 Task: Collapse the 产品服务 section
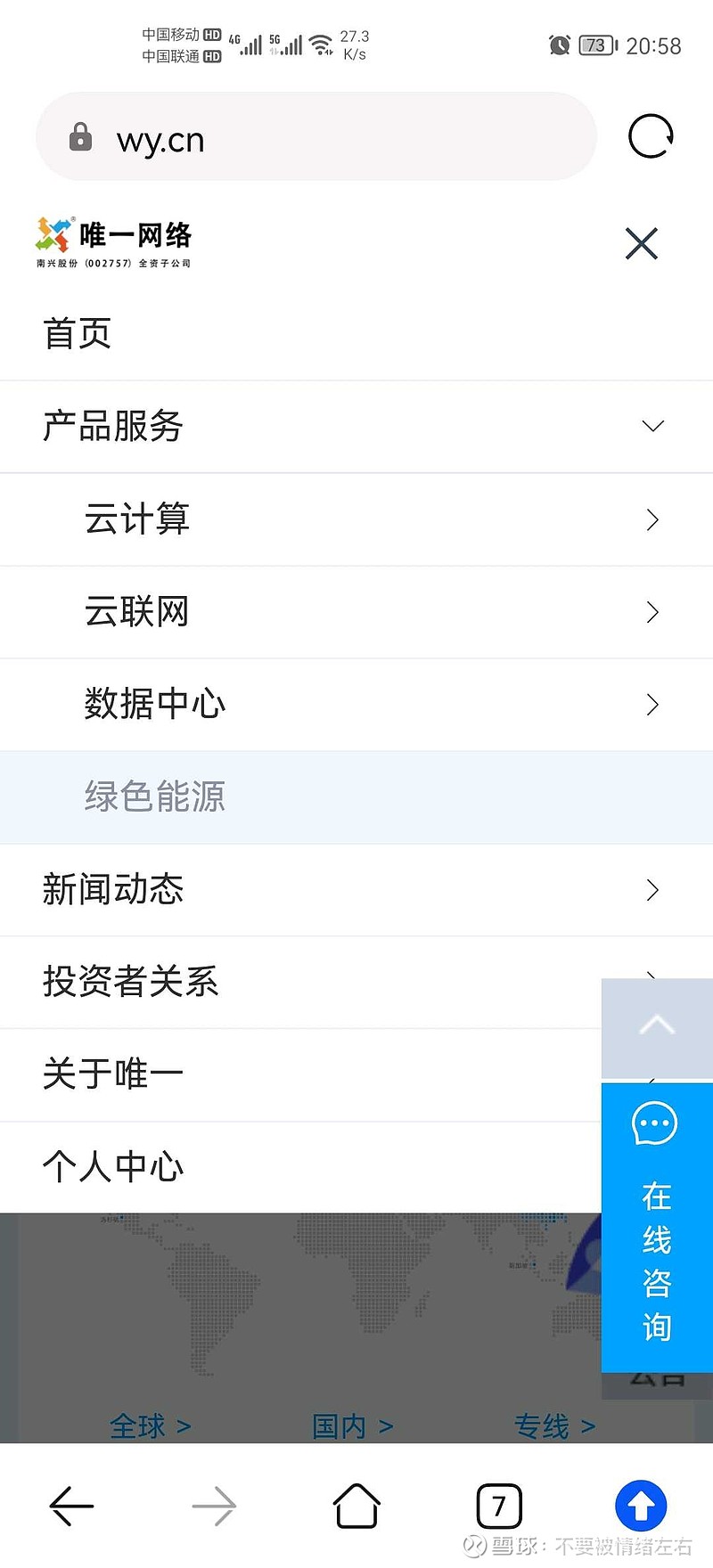pyautogui.click(x=356, y=427)
